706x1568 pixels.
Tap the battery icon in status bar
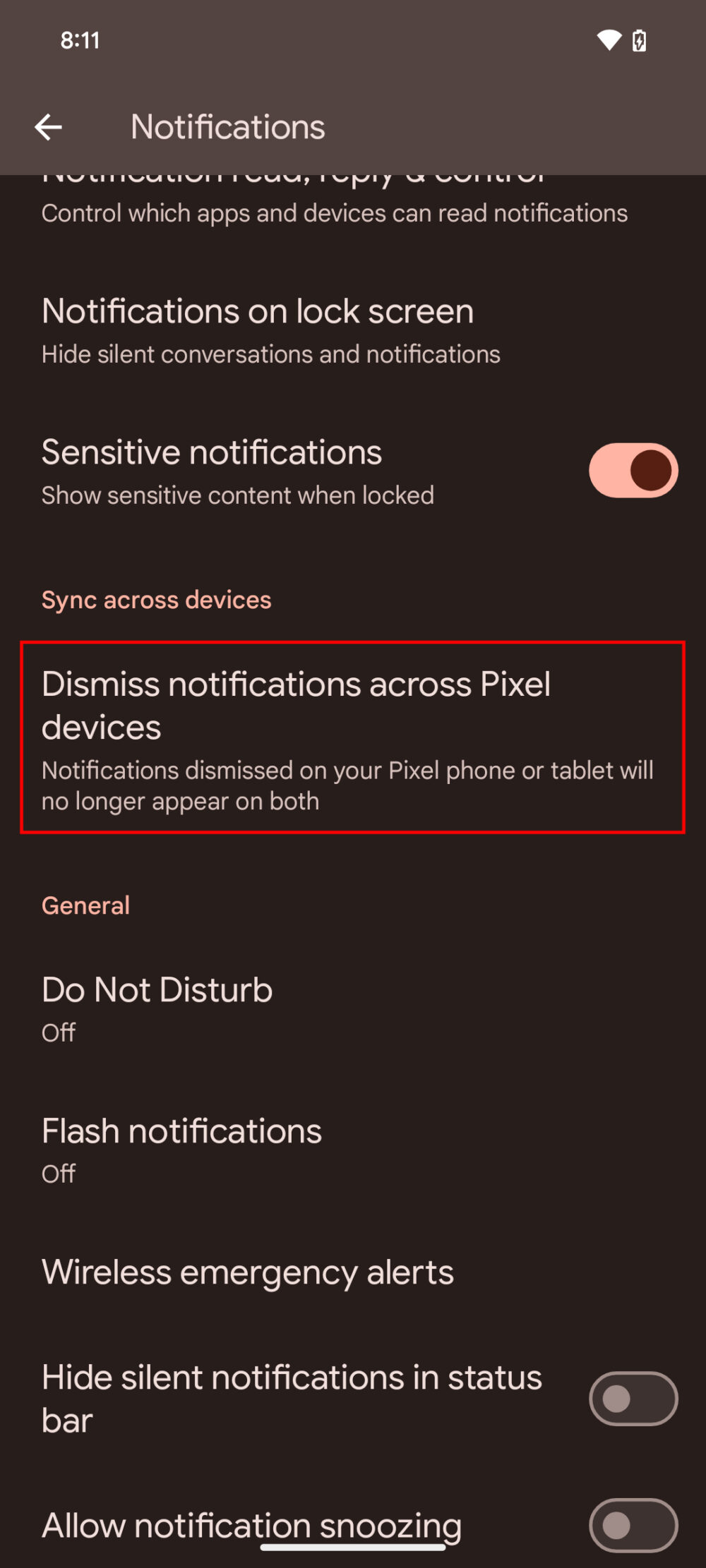click(638, 40)
